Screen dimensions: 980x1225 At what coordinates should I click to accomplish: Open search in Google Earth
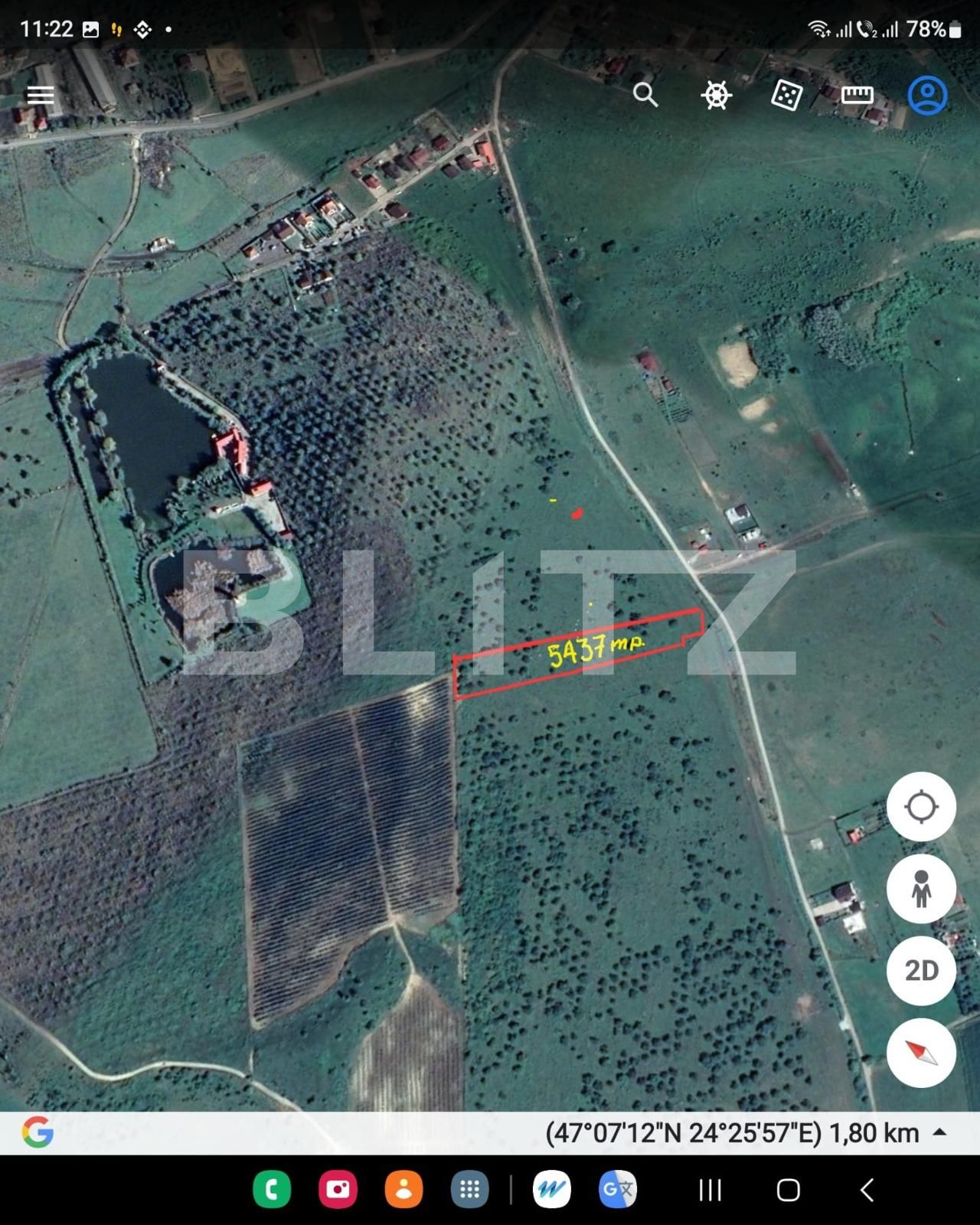coord(645,95)
